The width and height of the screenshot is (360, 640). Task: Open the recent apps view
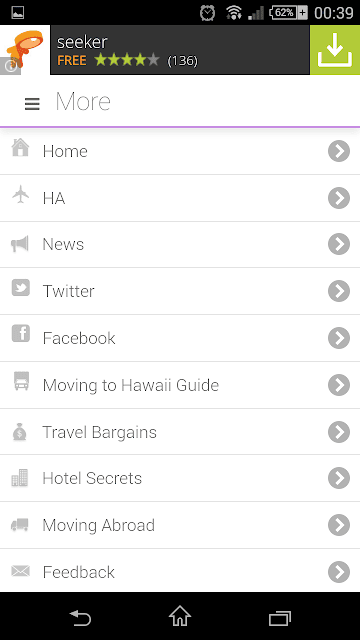coord(280,618)
